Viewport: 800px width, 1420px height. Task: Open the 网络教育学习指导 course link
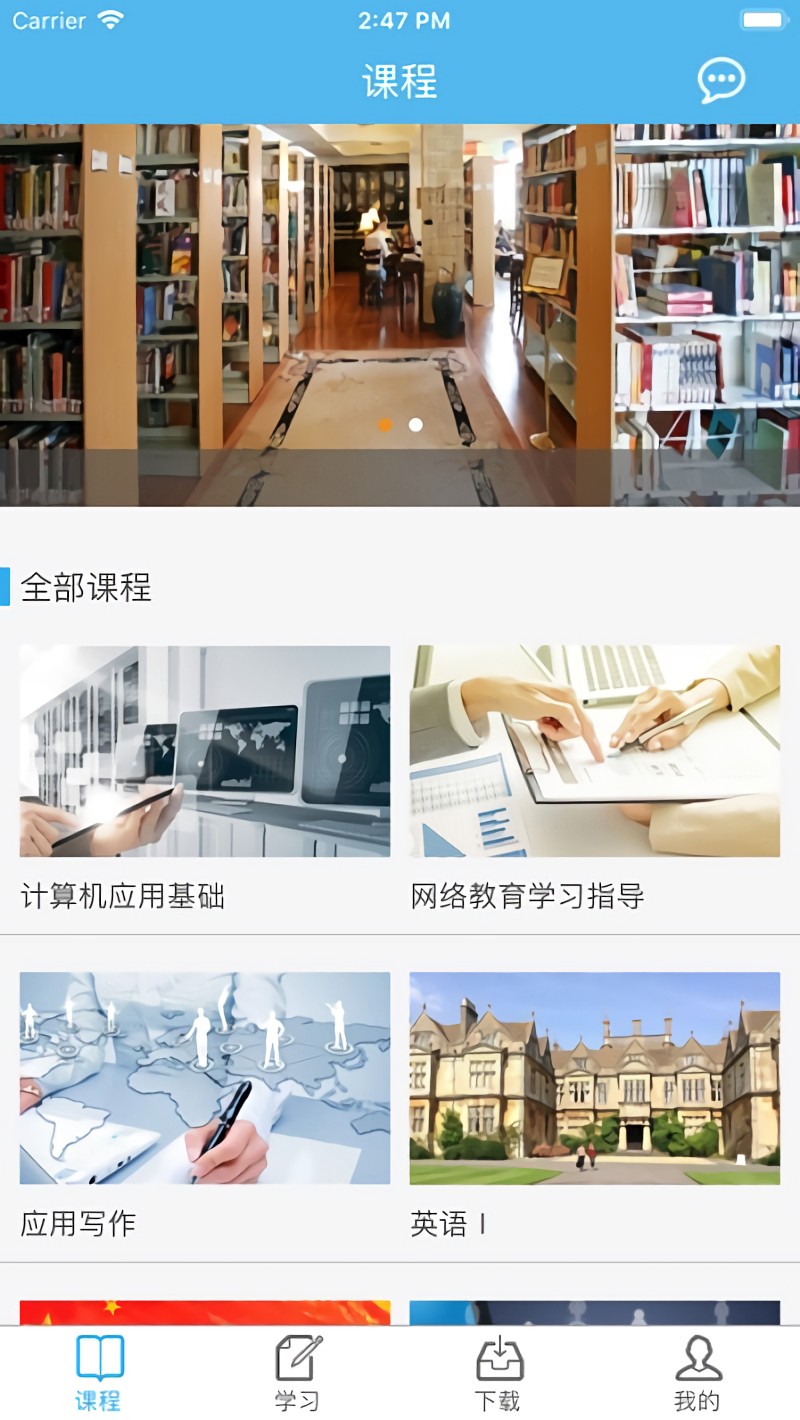pyautogui.click(x=528, y=897)
